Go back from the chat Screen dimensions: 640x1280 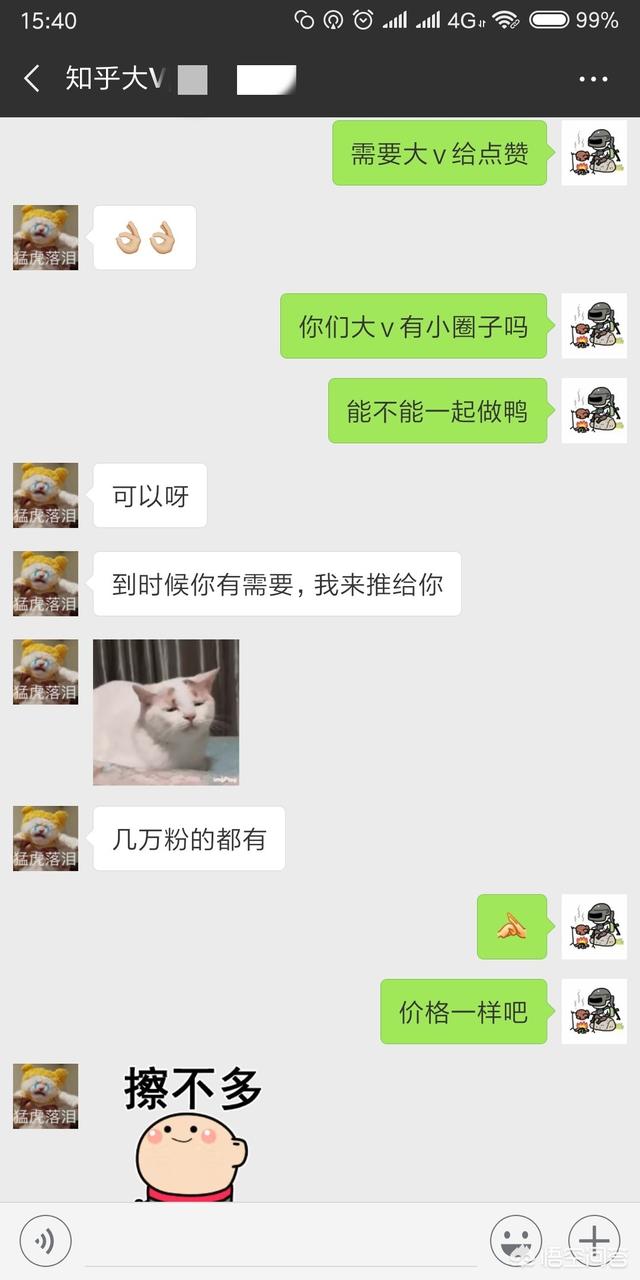(32, 79)
